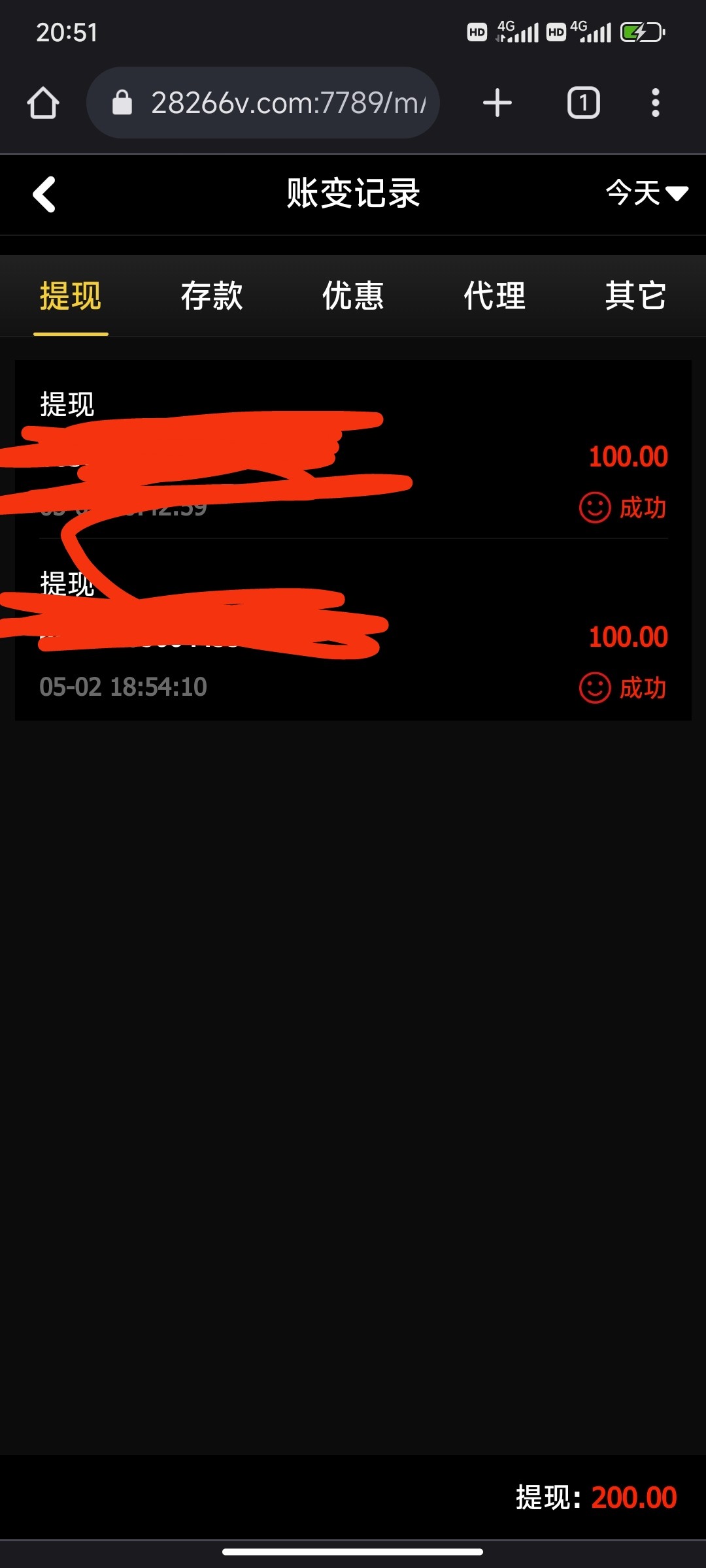Screen dimensions: 706x1568
Task: Go back from the 账变记录 page
Action: tap(44, 194)
